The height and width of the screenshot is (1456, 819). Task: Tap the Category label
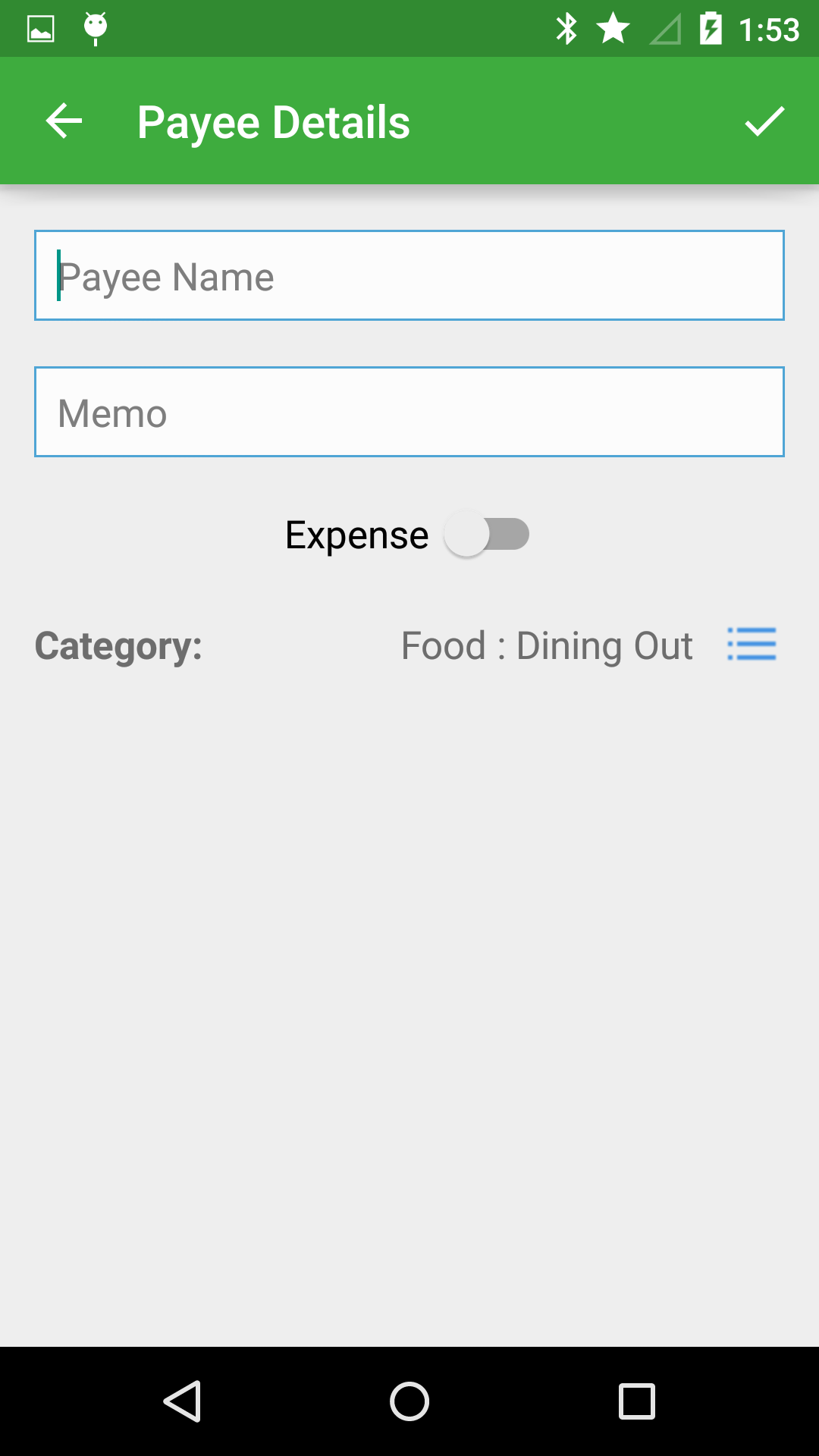pos(118,645)
